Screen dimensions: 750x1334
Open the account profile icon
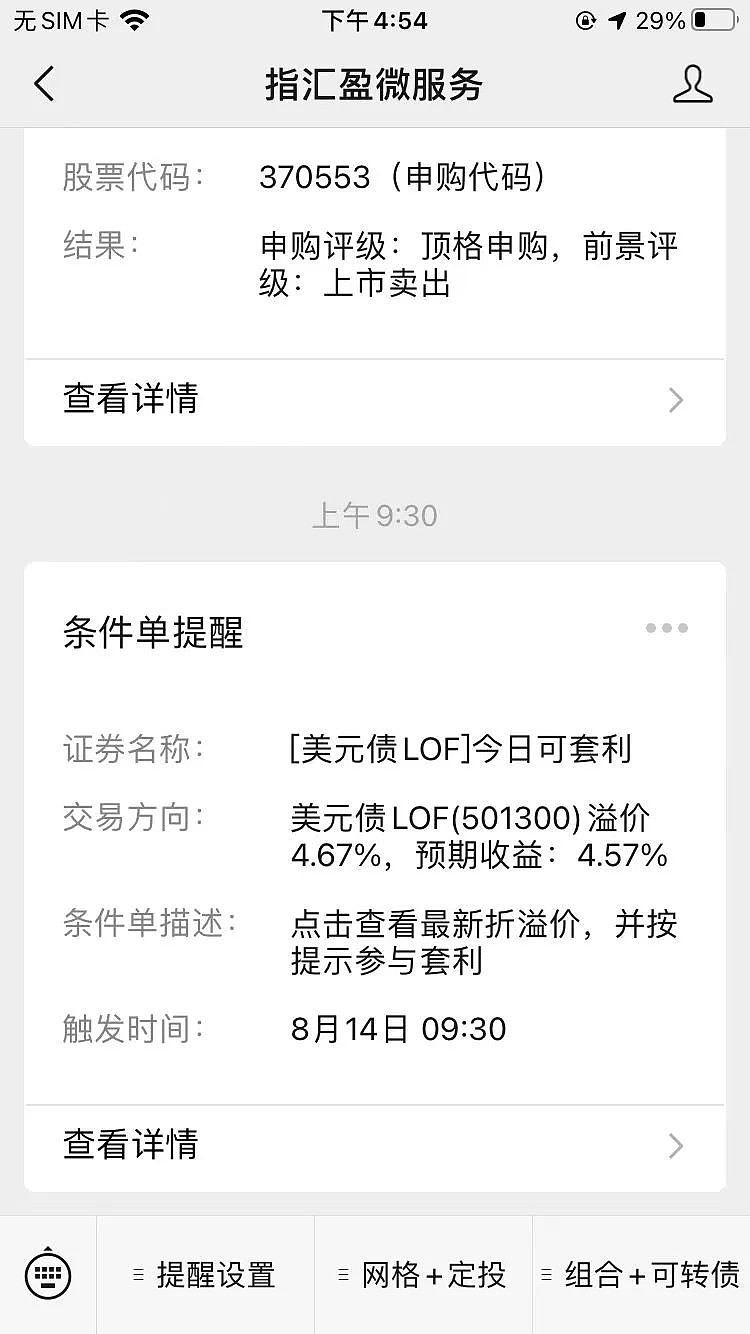click(692, 85)
